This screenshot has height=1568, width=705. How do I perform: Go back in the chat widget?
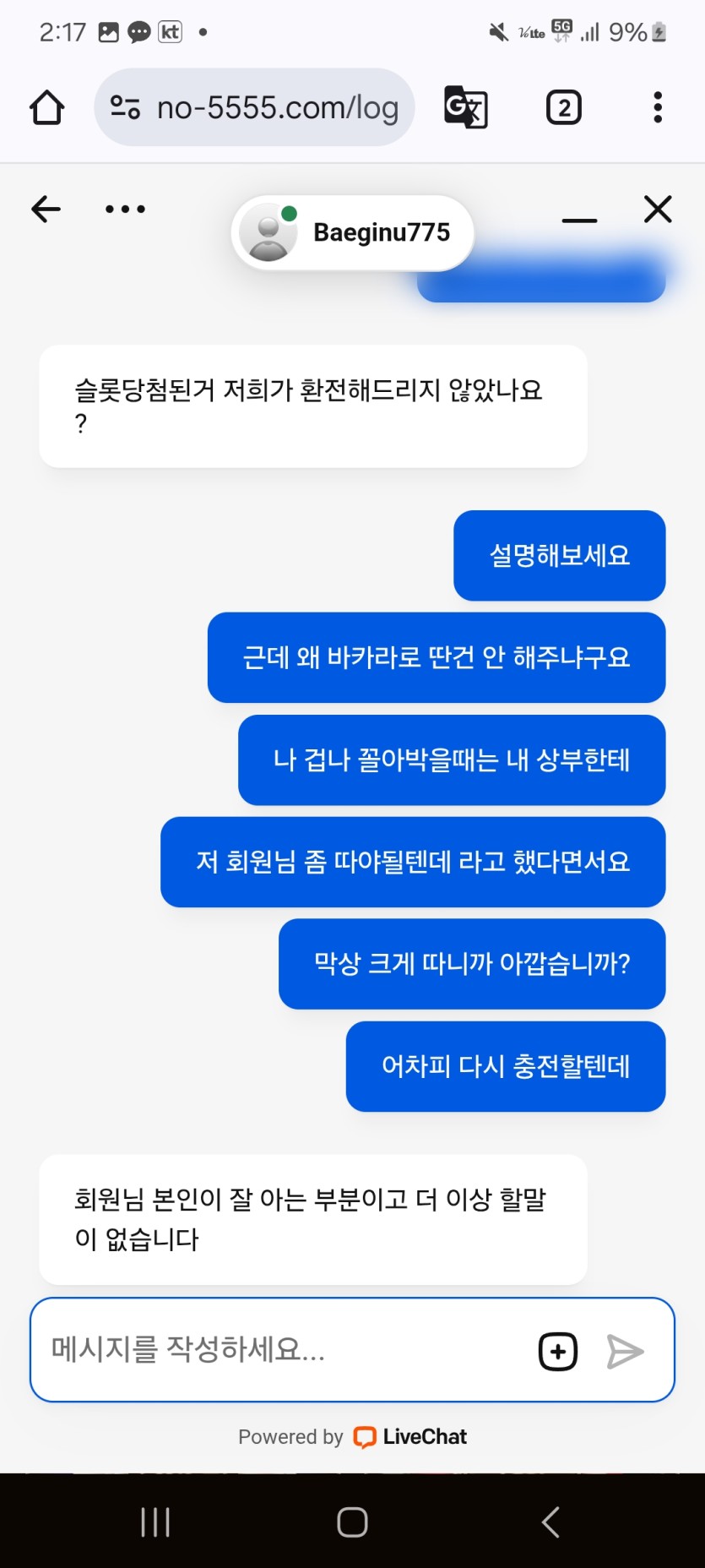pyautogui.click(x=46, y=209)
